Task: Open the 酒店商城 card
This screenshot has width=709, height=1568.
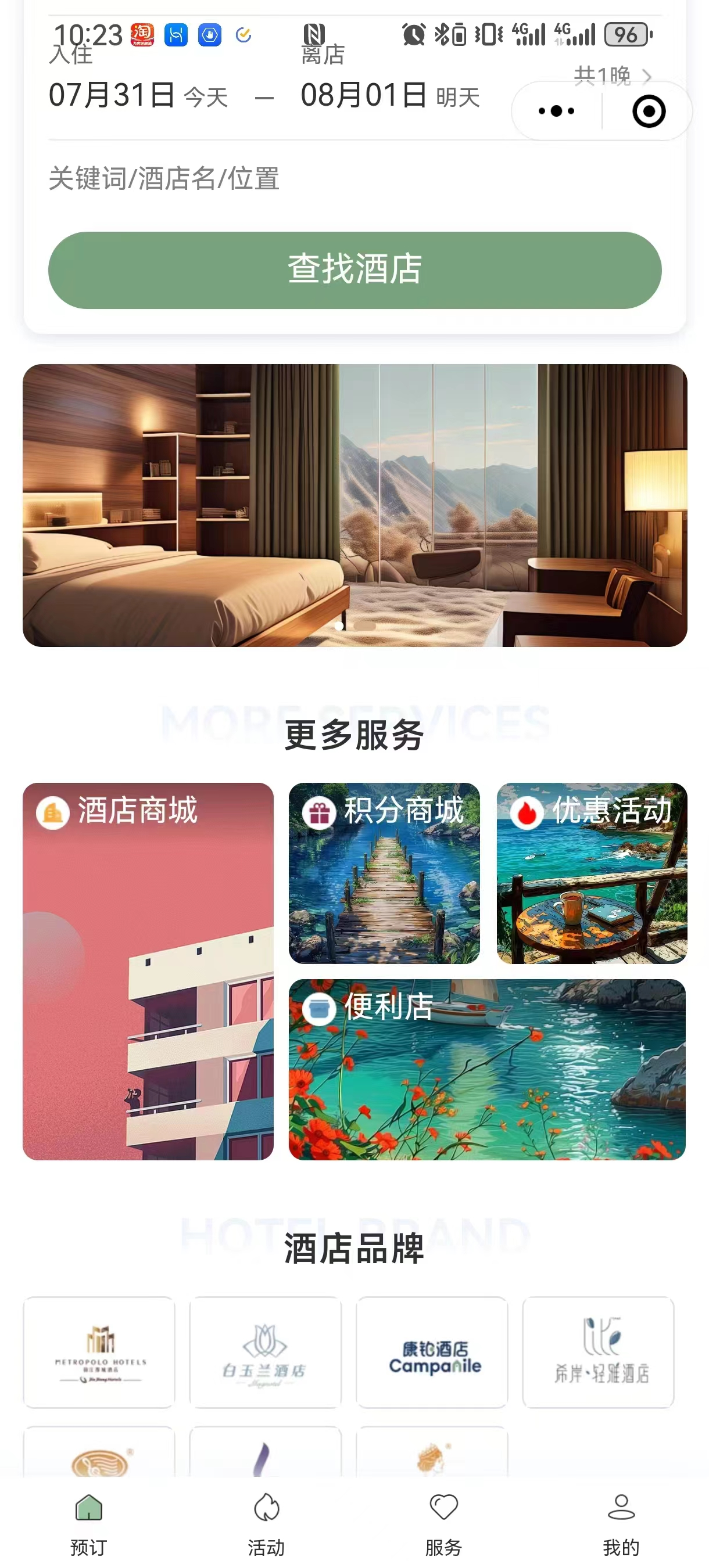Action: (x=148, y=971)
